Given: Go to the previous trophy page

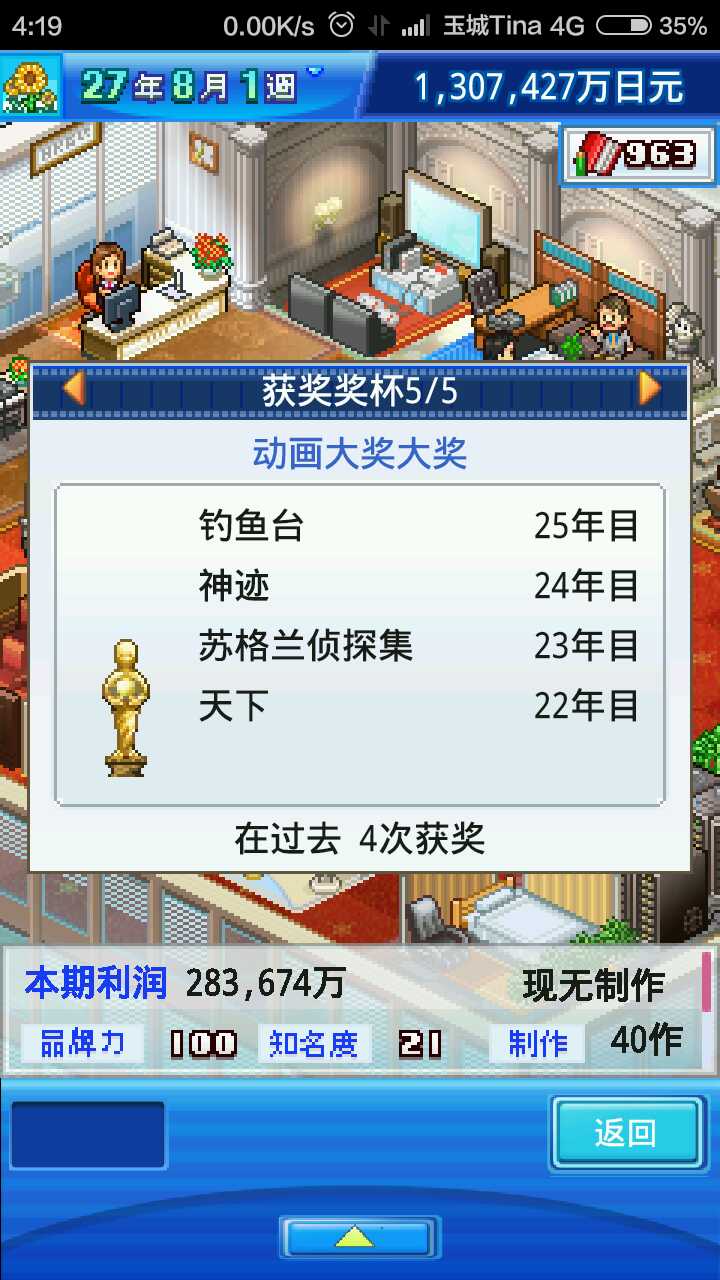Looking at the screenshot, I should [73, 389].
